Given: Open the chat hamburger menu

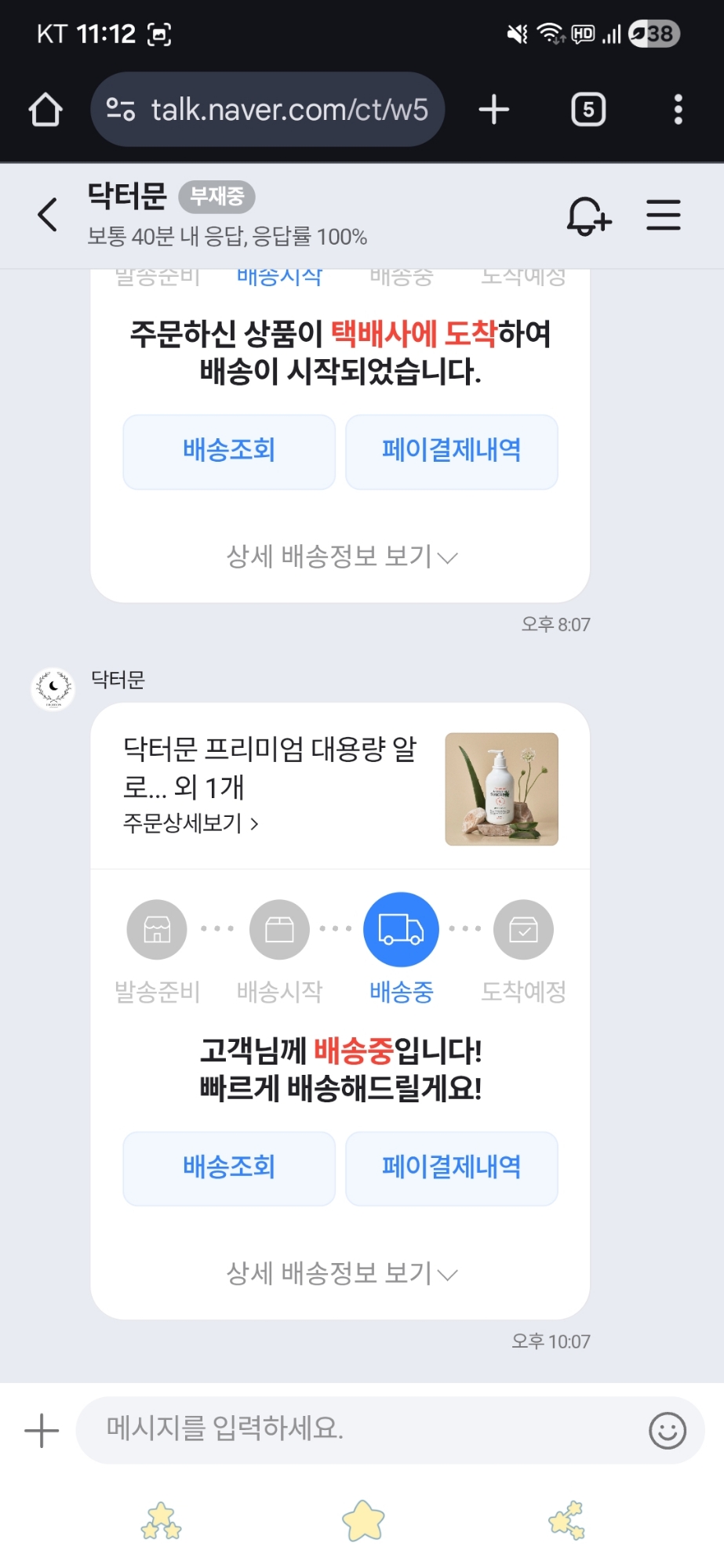Looking at the screenshot, I should 663,215.
